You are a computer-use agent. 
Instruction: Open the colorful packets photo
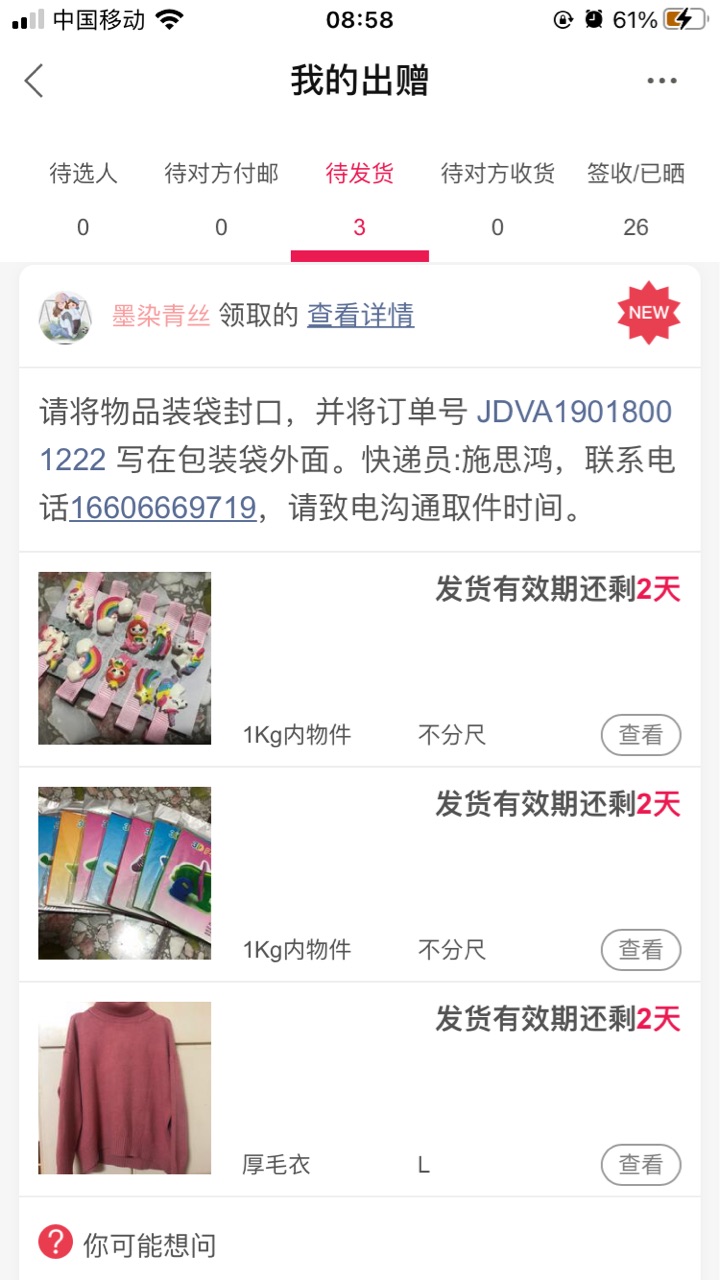pos(125,873)
